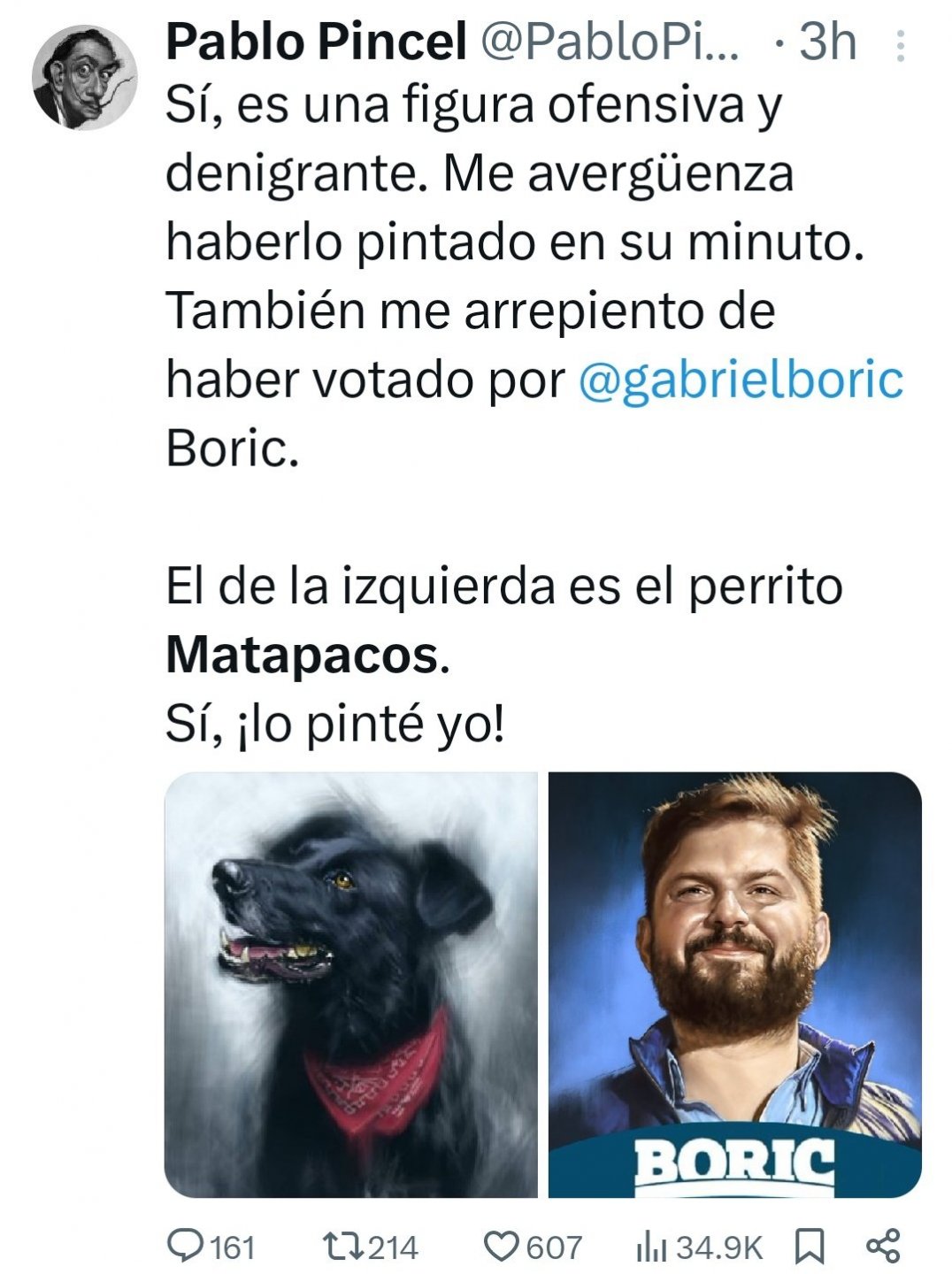
Task: Open the tweet's overflow menu
Action: 901,46
